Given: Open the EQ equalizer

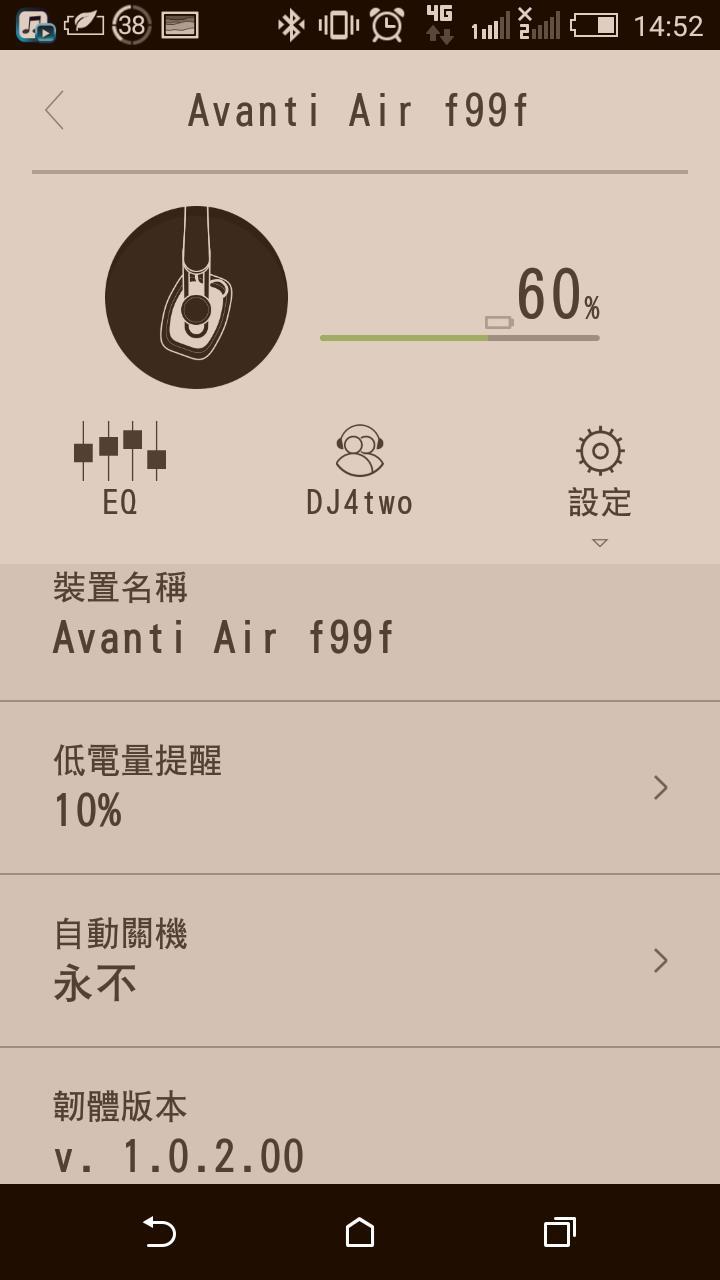Looking at the screenshot, I should 120,468.
